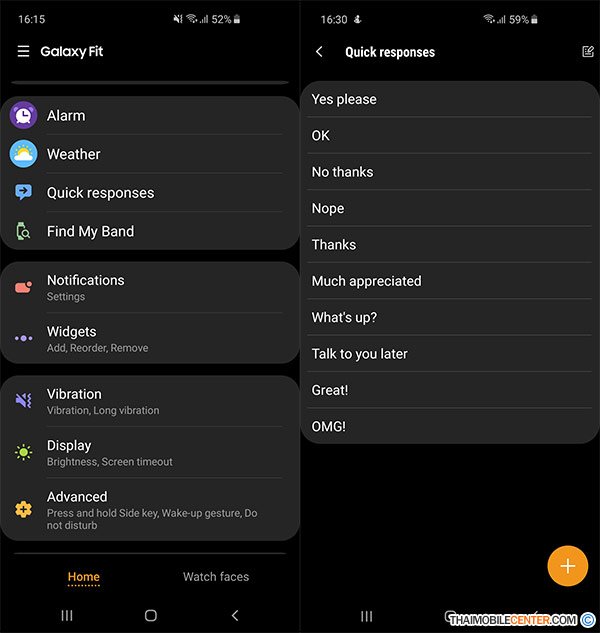Image resolution: width=600 pixels, height=633 pixels.
Task: Open Display brightness and timeout settings
Action: 150,452
